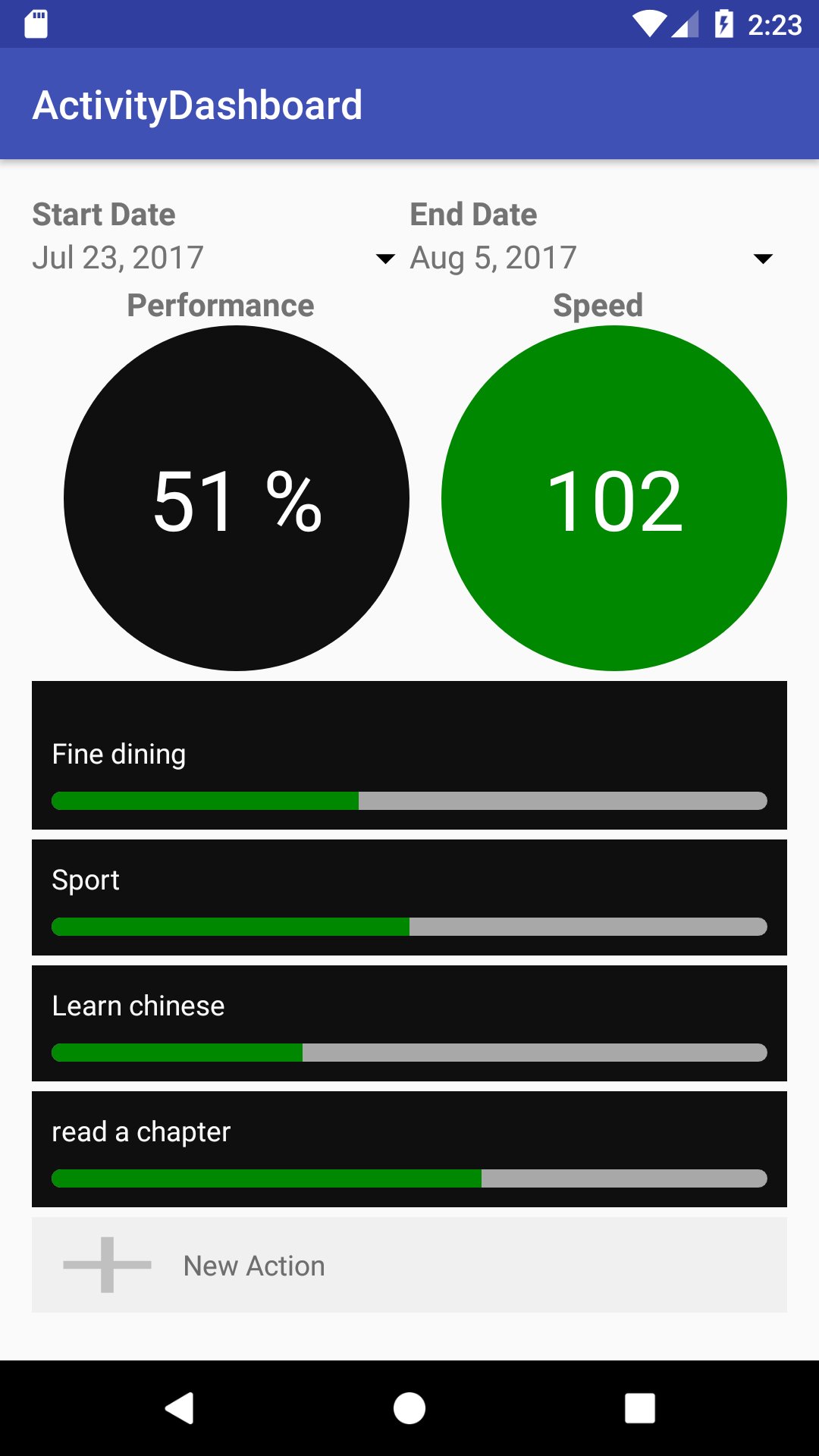
Task: Tap the battery charging icon in status bar
Action: coord(723,24)
